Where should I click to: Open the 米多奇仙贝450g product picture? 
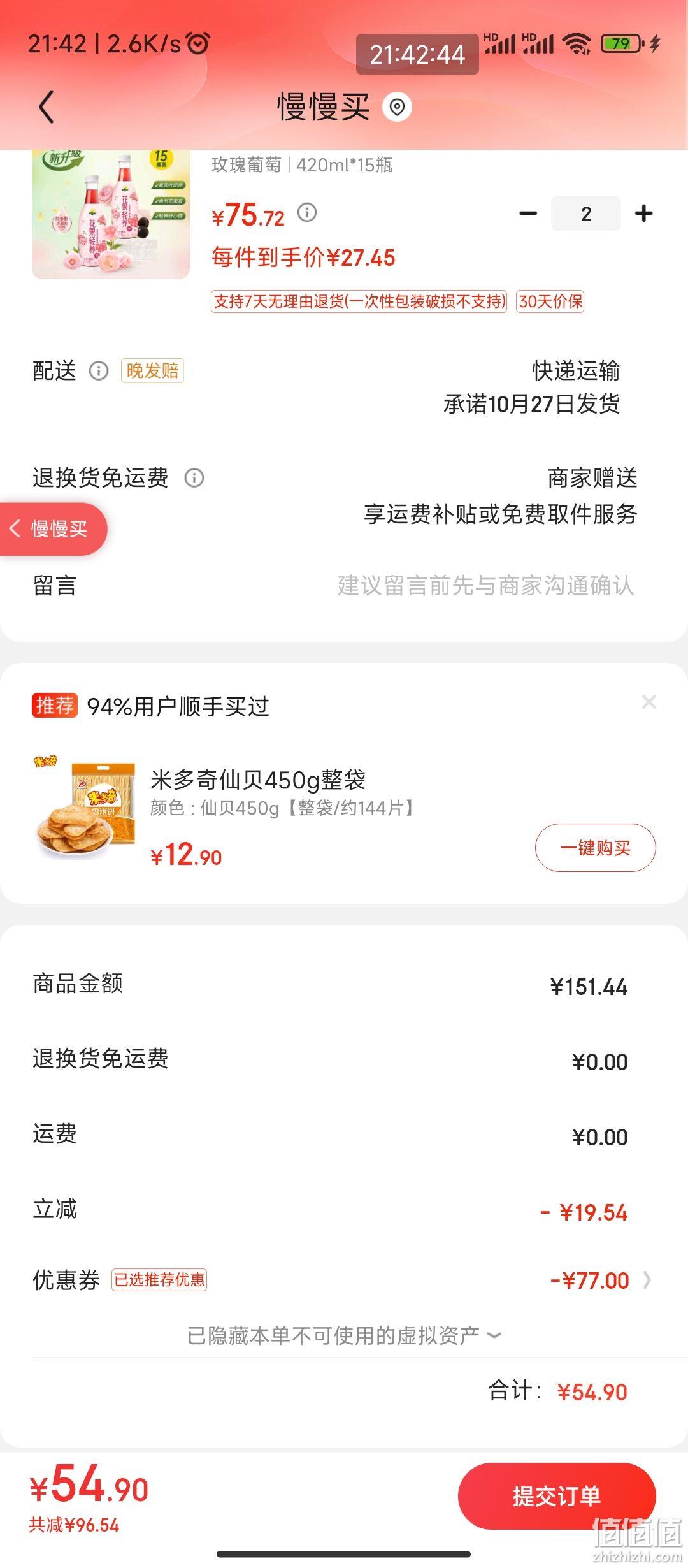pyautogui.click(x=85, y=806)
